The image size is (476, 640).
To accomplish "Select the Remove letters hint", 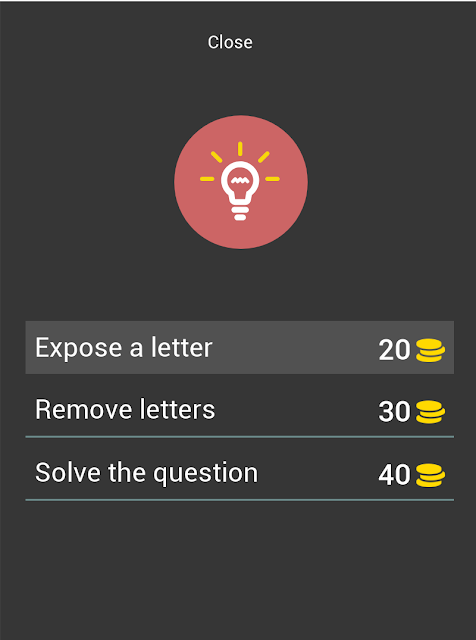I will pos(240,410).
